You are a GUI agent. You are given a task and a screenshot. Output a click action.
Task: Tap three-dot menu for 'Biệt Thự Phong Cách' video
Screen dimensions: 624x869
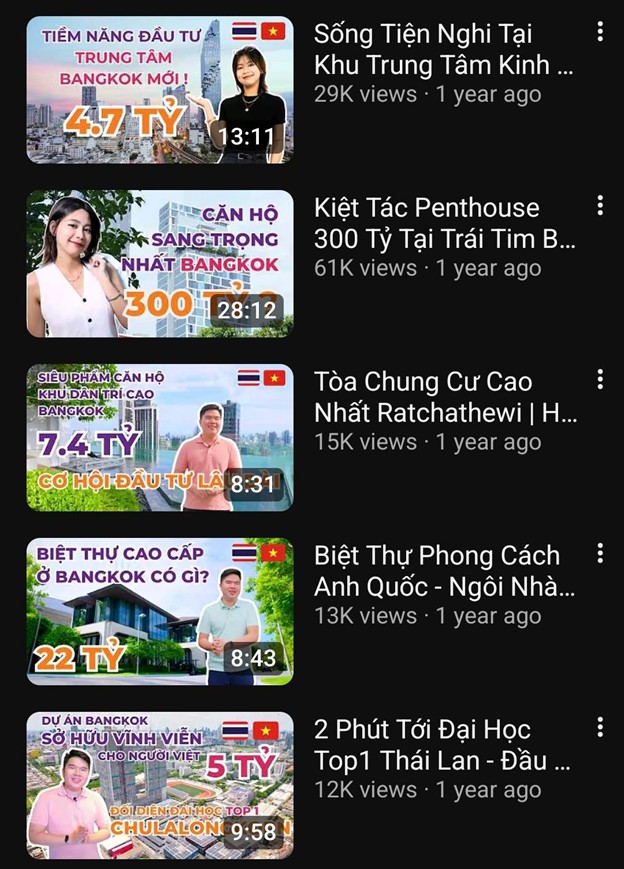600,554
